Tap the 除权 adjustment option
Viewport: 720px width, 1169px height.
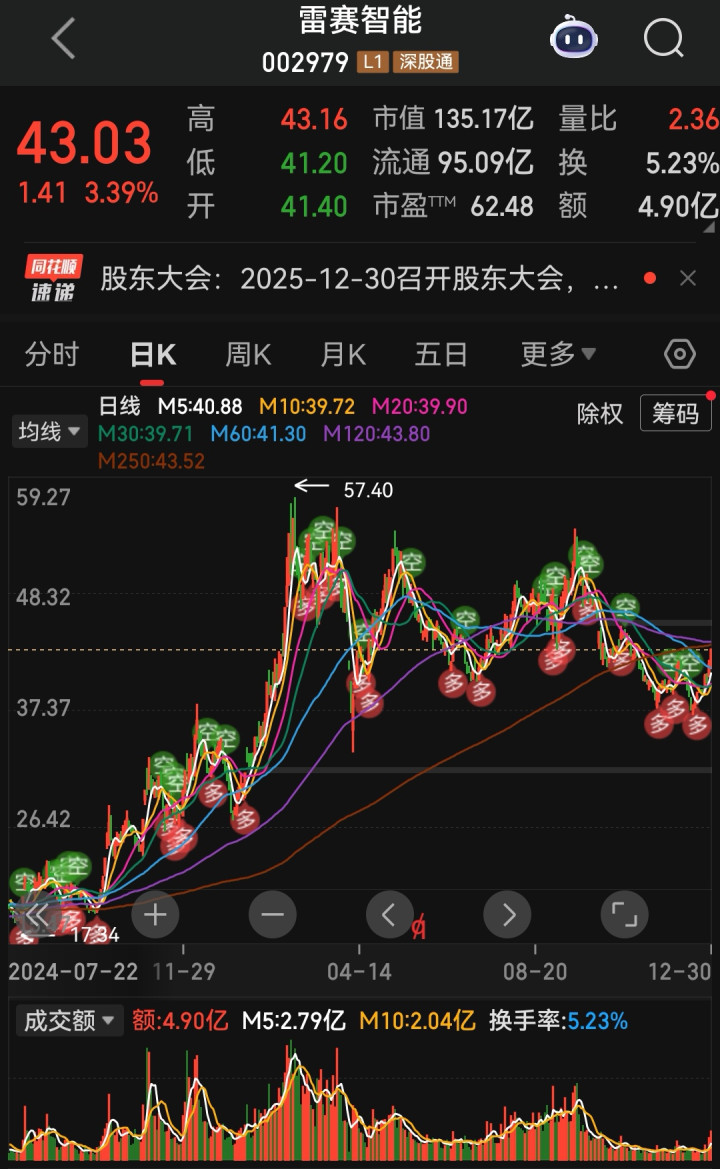coord(600,414)
